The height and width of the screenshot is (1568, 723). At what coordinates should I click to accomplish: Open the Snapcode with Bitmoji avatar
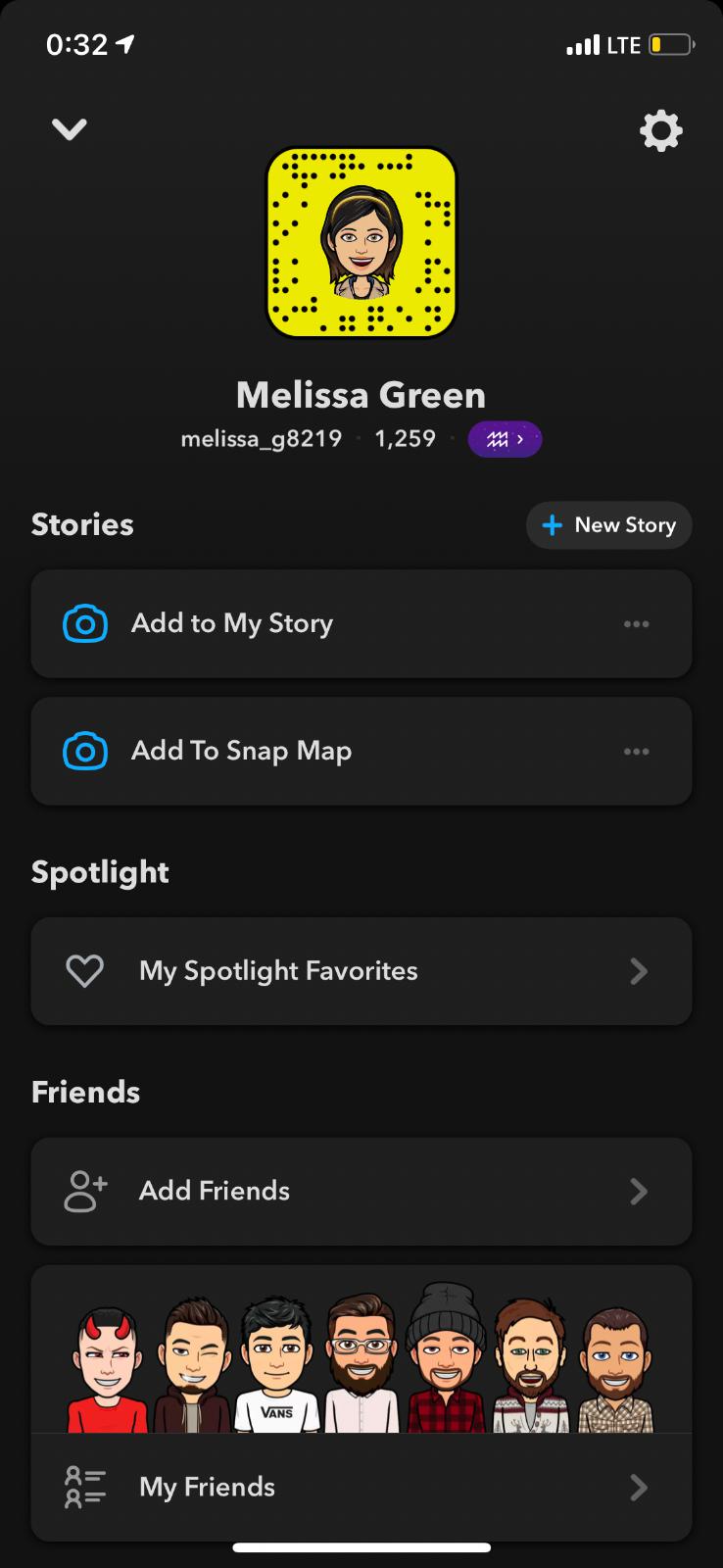[361, 243]
